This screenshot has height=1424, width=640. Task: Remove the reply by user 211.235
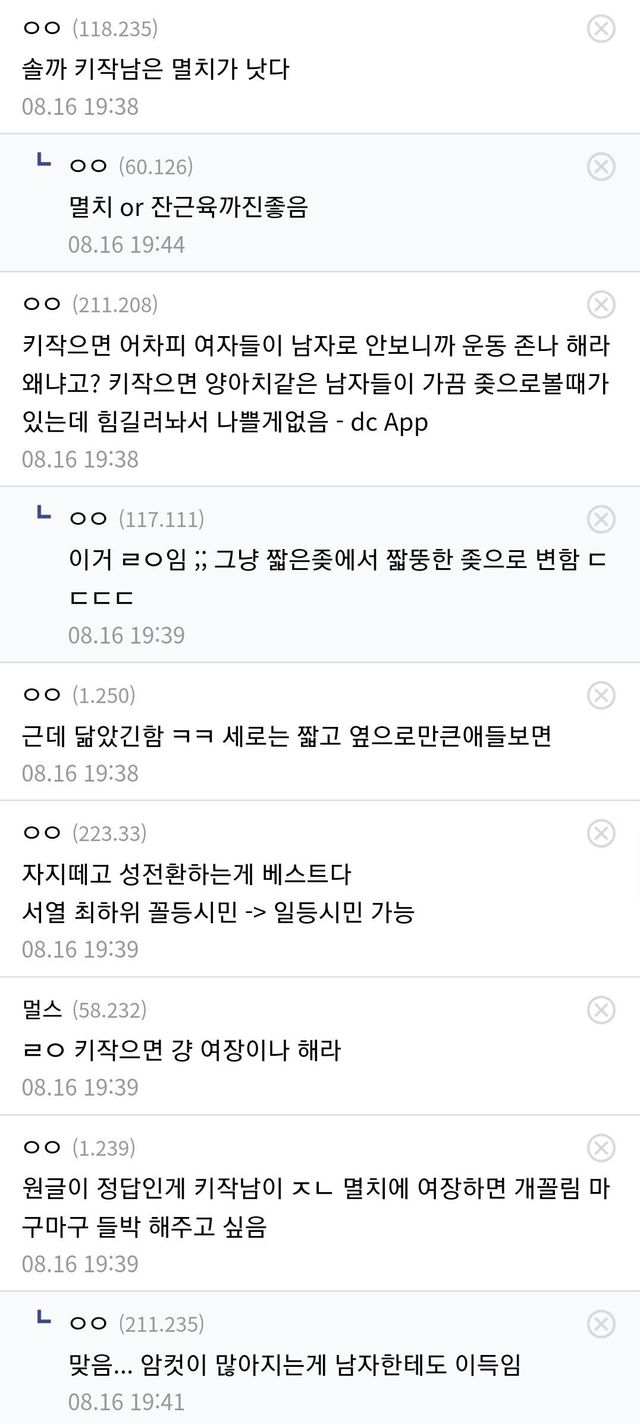(600, 1325)
